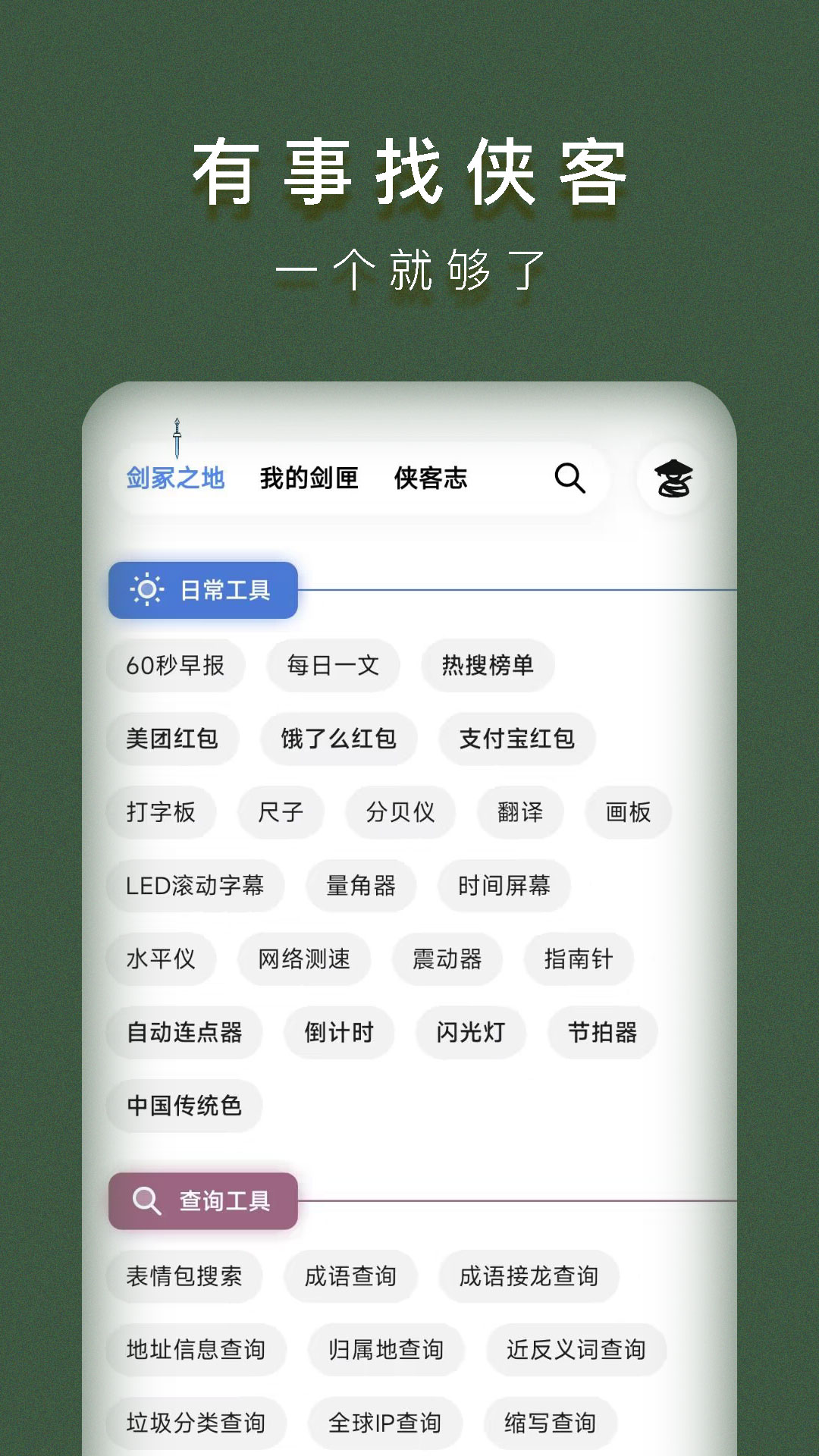Launch the 分贝仪 tool
This screenshot has height=1456, width=819.
pos(400,812)
